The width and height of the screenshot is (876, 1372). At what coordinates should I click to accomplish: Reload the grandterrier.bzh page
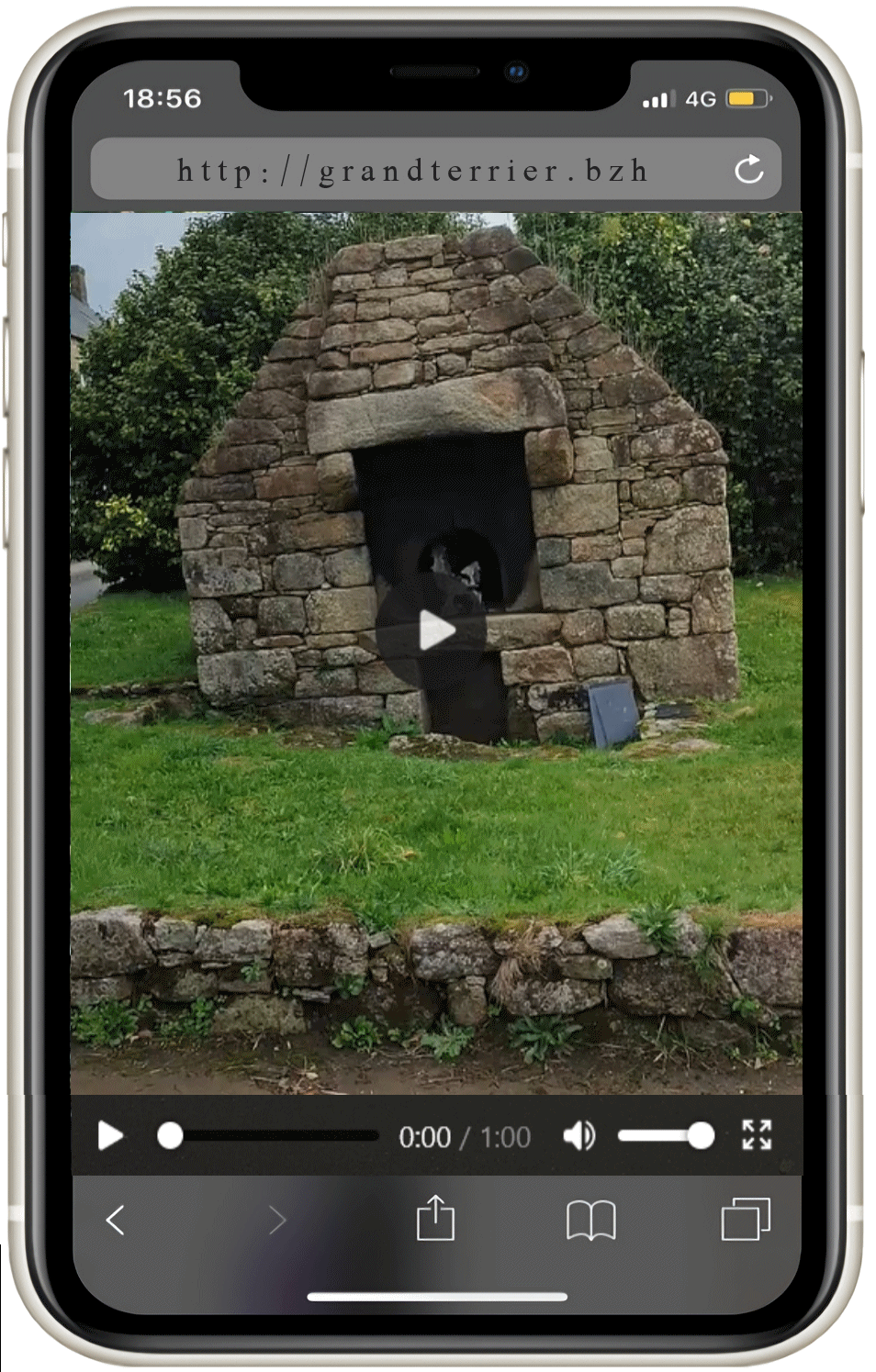tap(748, 170)
